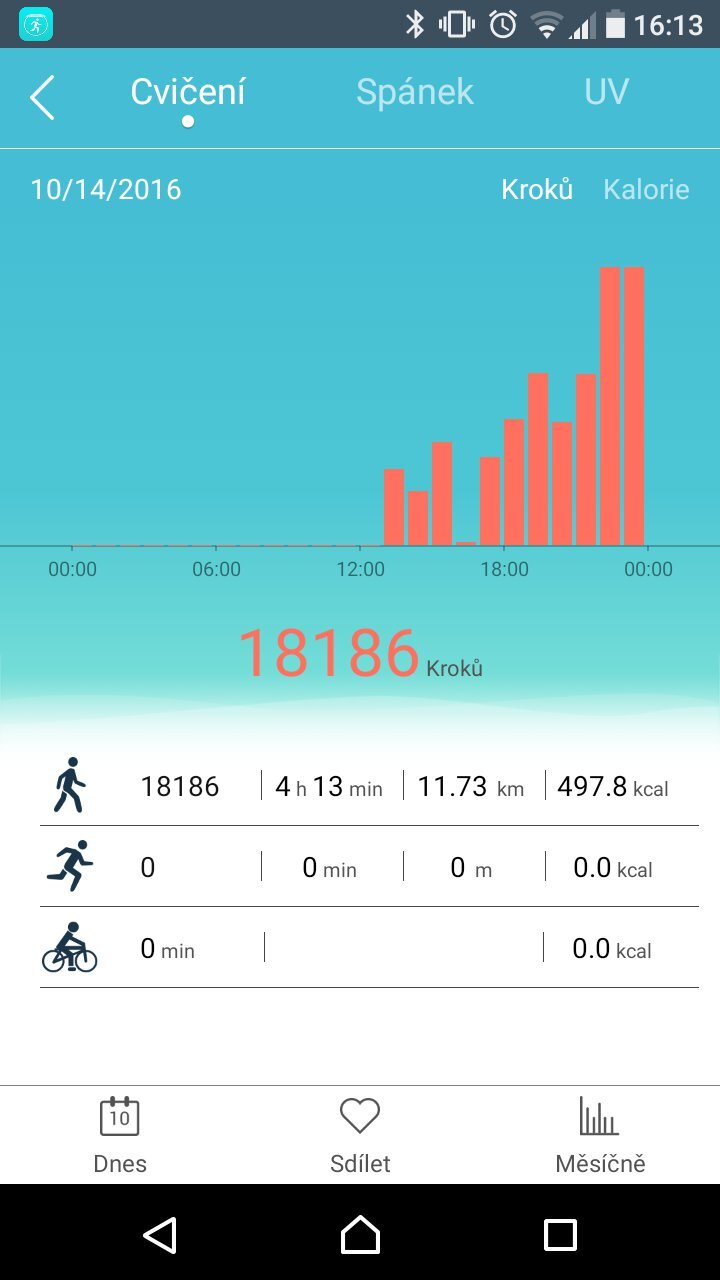Tap the Android home button
Viewport: 720px width, 1280px height.
point(360,1234)
